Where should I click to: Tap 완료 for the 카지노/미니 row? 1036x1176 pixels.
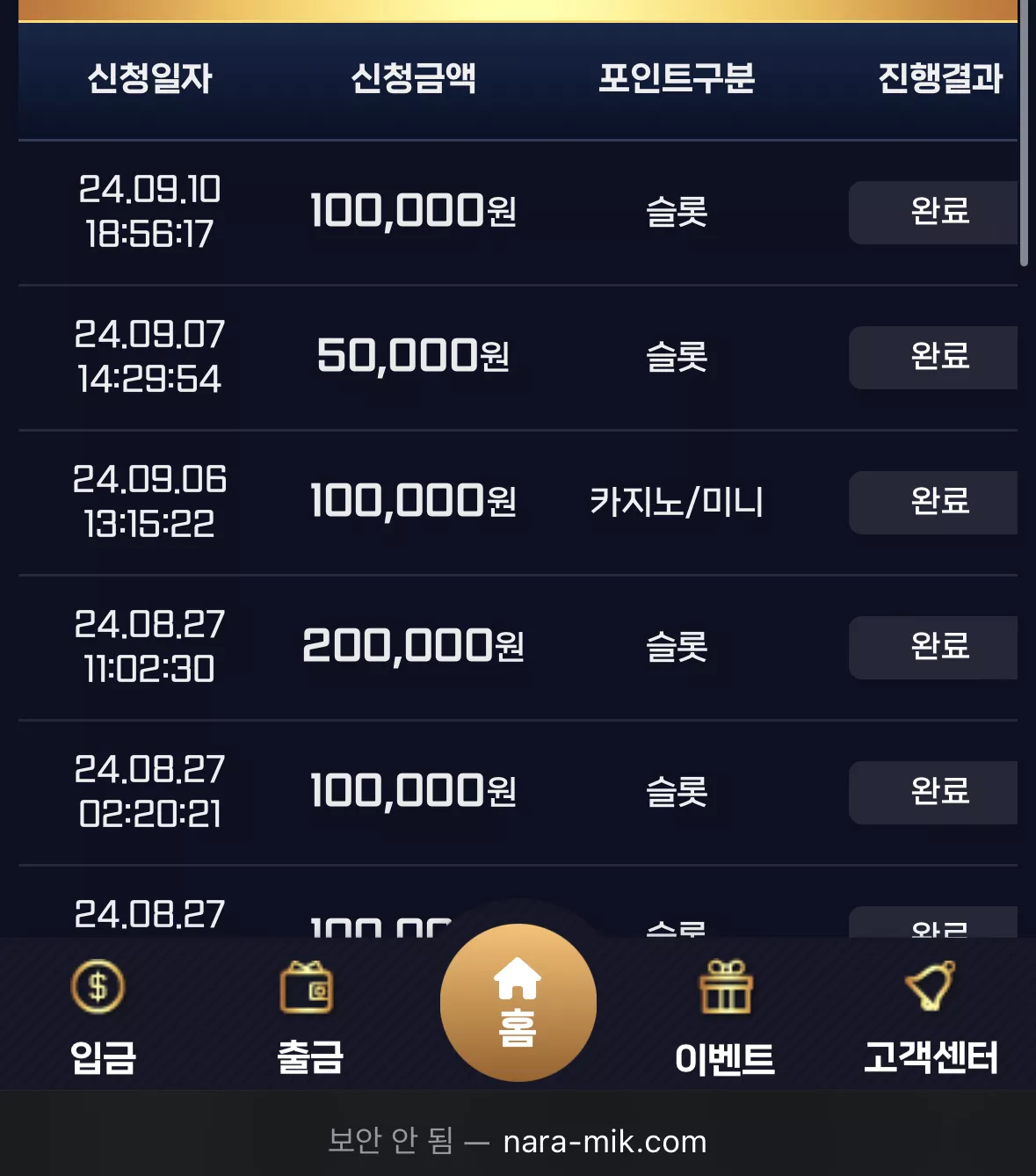click(933, 502)
